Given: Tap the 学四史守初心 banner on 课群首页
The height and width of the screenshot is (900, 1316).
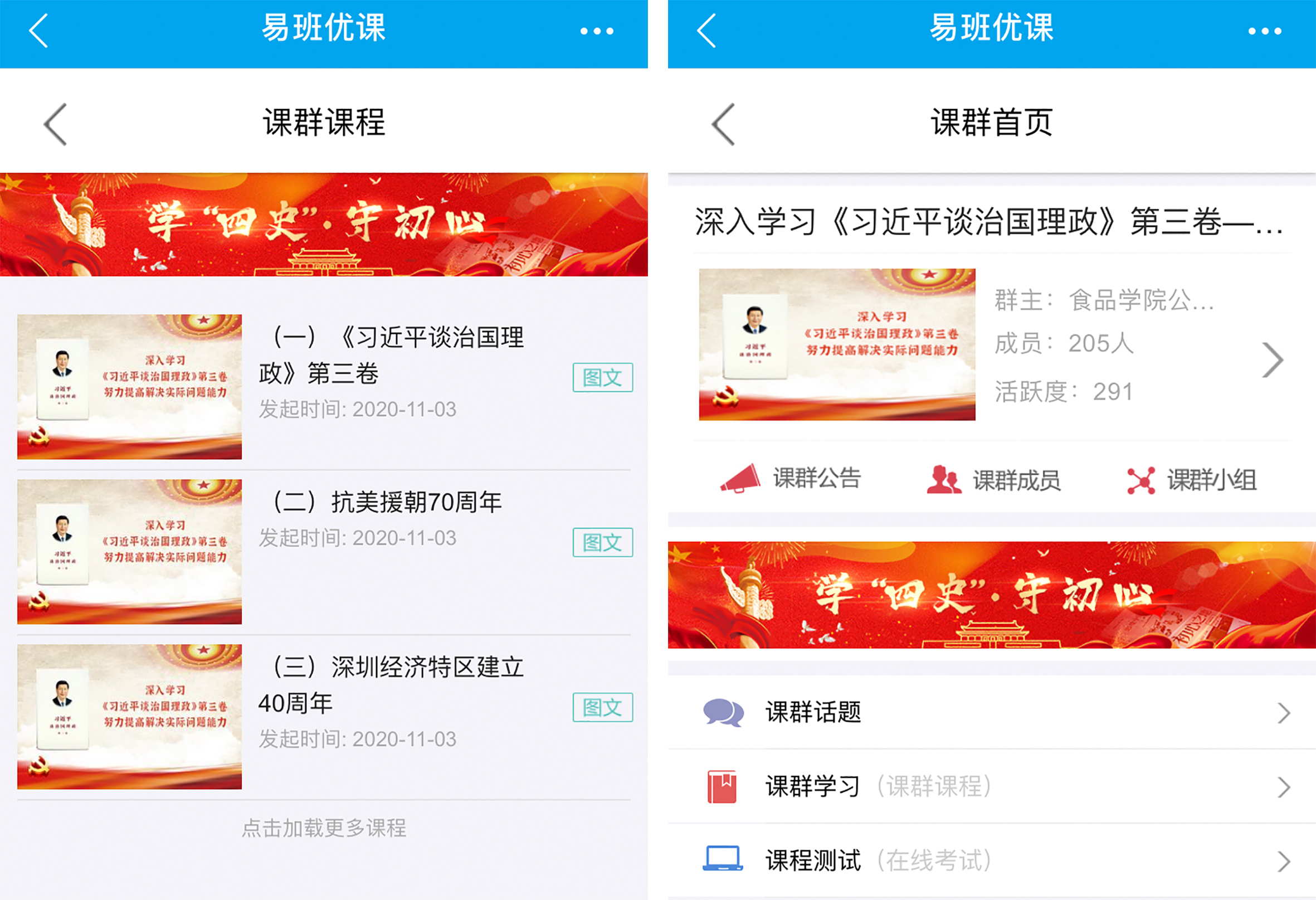Looking at the screenshot, I should pos(991,595).
